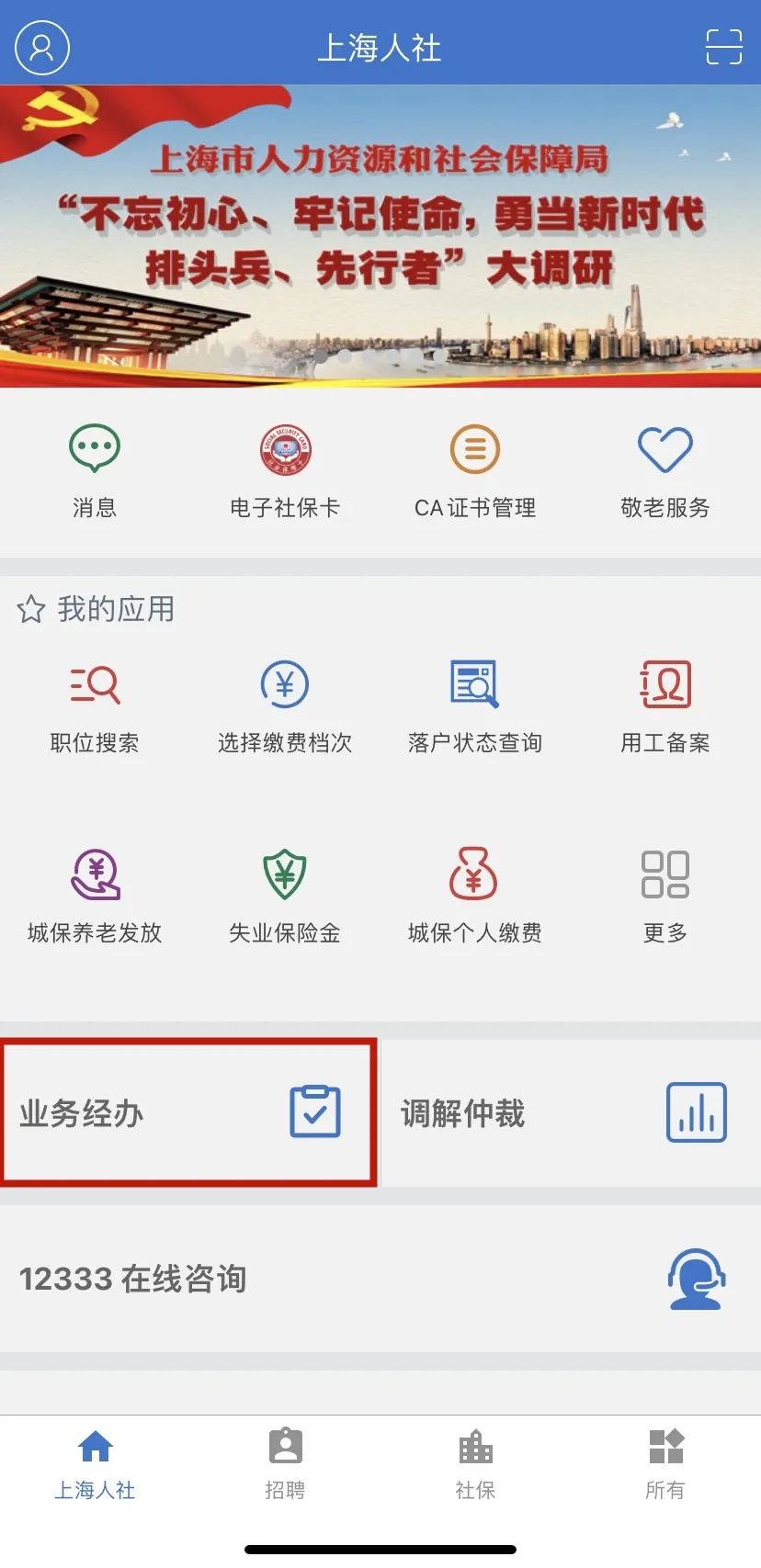Open the 大调研 banner
Image resolution: width=761 pixels, height=1568 pixels.
(x=380, y=236)
